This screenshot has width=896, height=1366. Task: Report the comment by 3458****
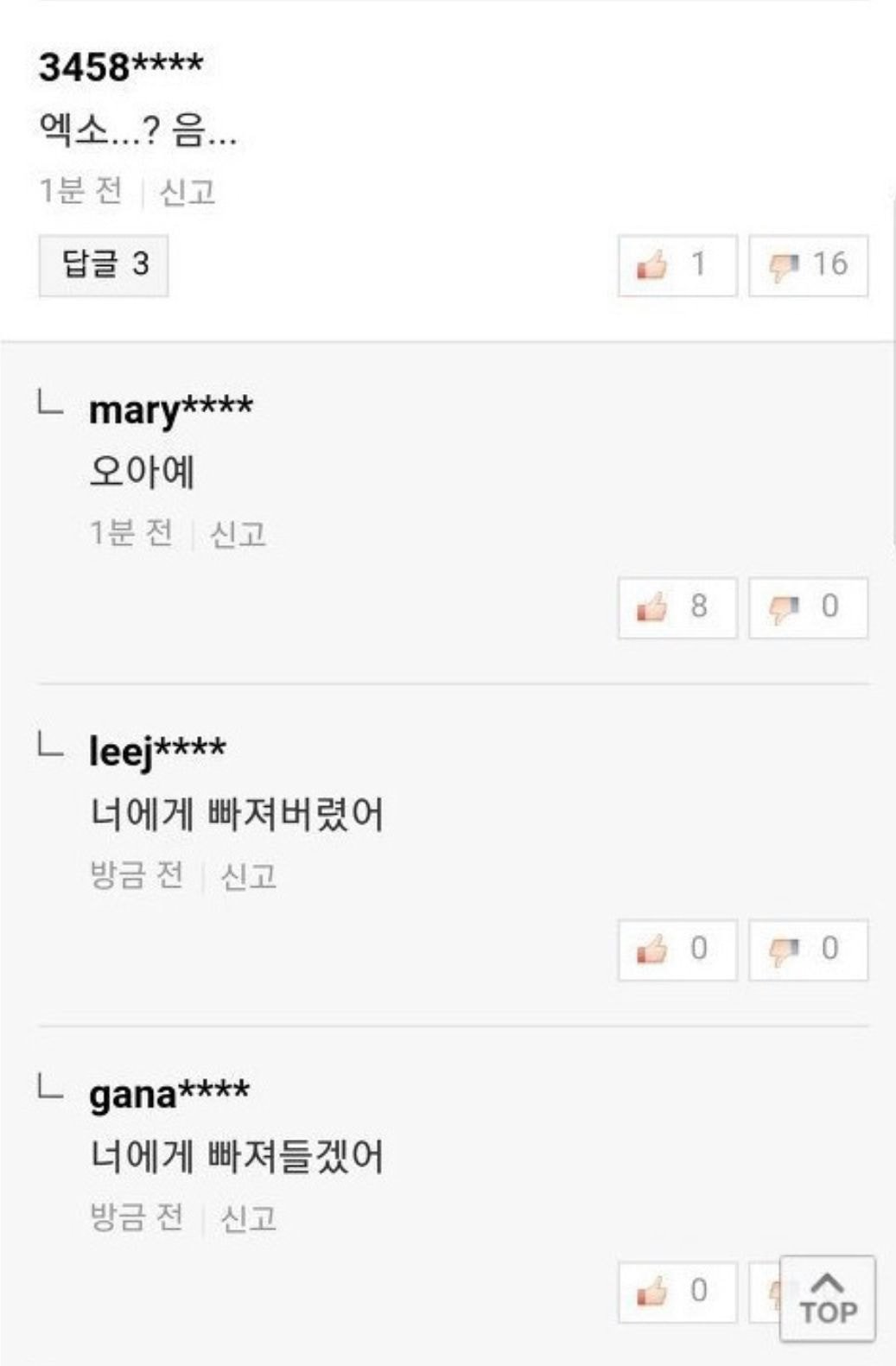187,192
